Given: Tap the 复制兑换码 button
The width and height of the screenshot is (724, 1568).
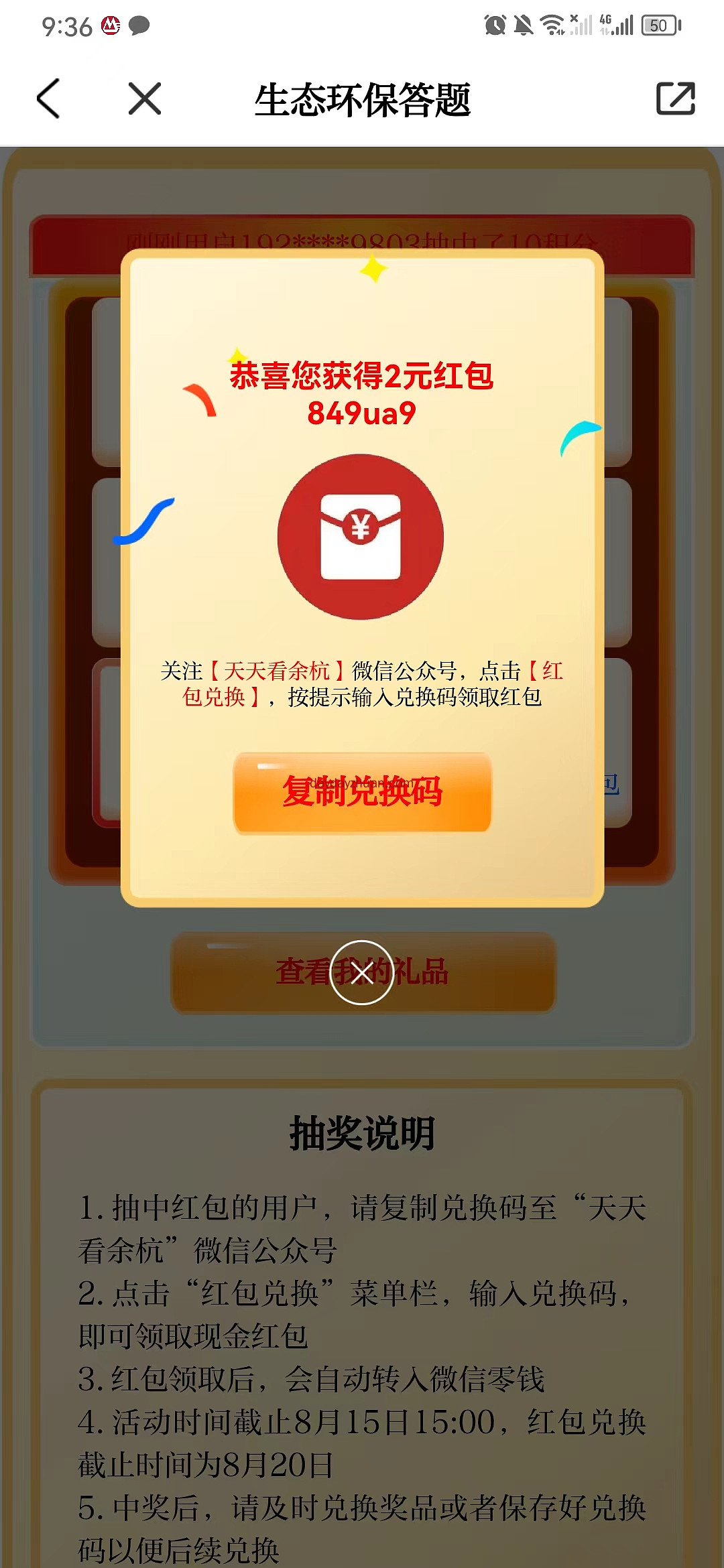Looking at the screenshot, I should (x=362, y=792).
